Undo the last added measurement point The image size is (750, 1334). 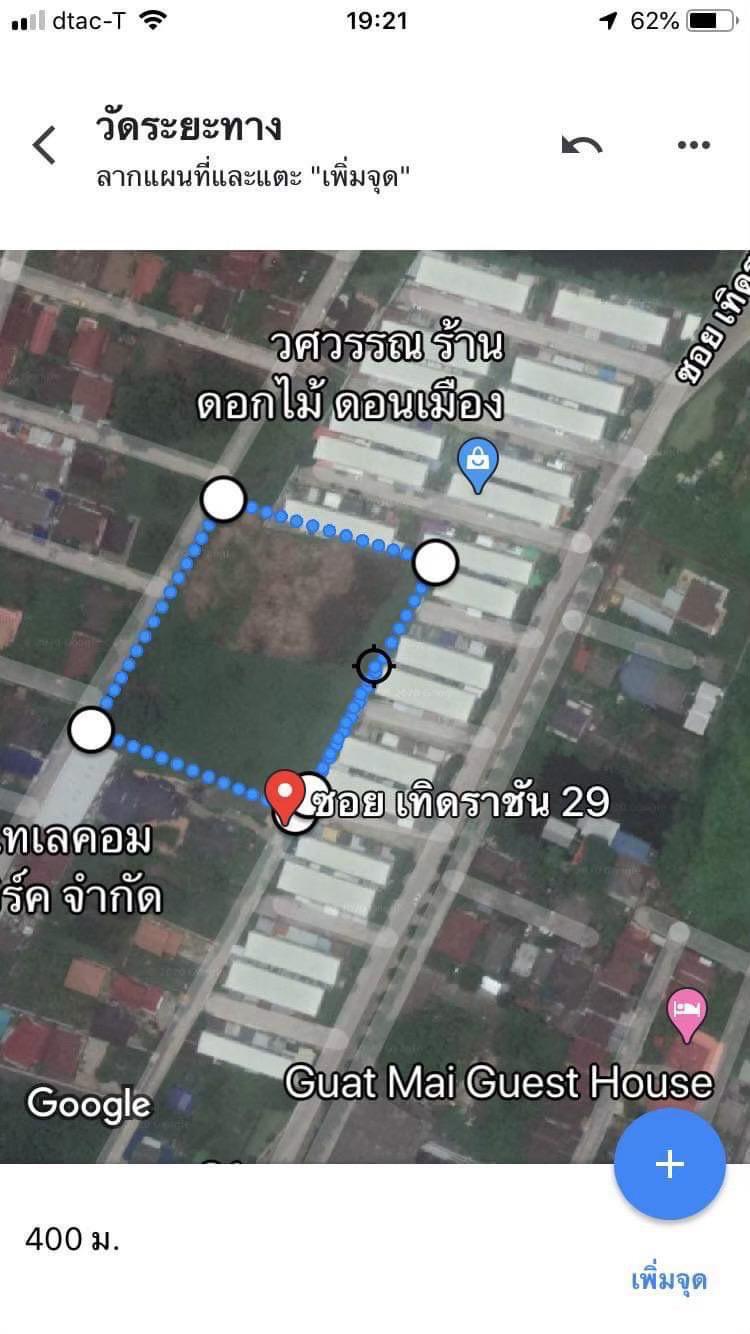[x=582, y=146]
